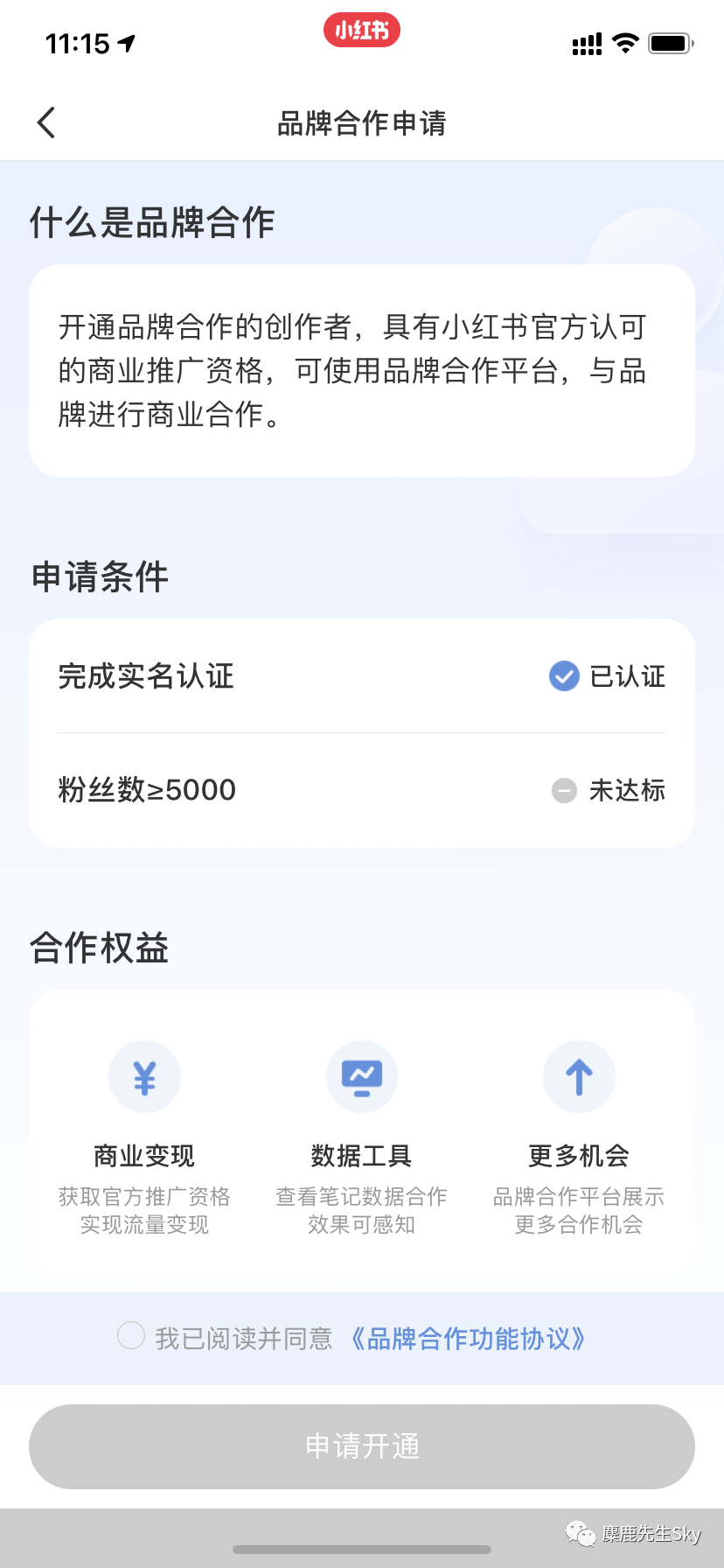Collapse this page via the left arrow
The height and width of the screenshot is (1568, 724).
(45, 122)
